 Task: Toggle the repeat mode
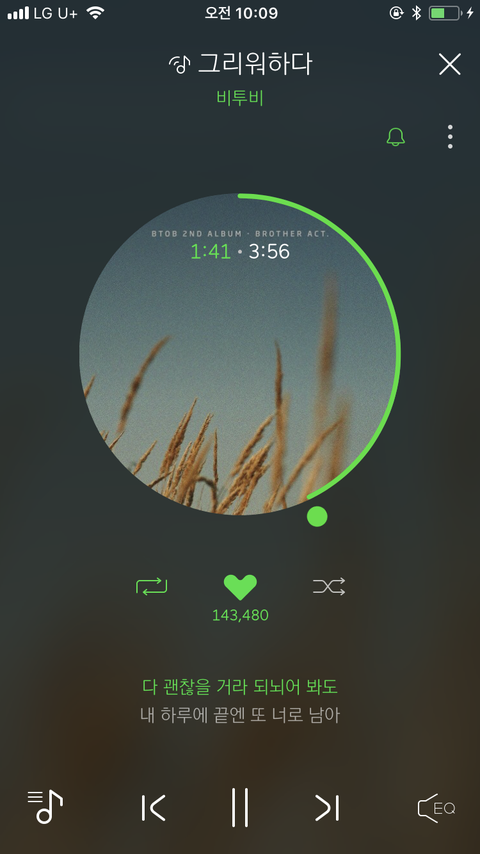(151, 586)
